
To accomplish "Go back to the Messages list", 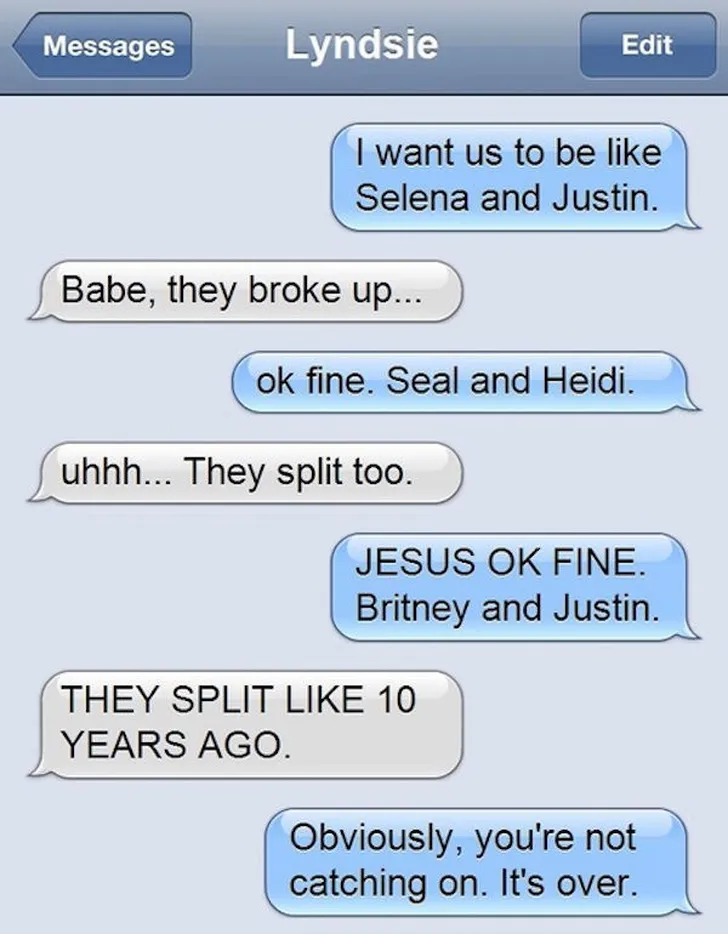I will coord(104,46).
